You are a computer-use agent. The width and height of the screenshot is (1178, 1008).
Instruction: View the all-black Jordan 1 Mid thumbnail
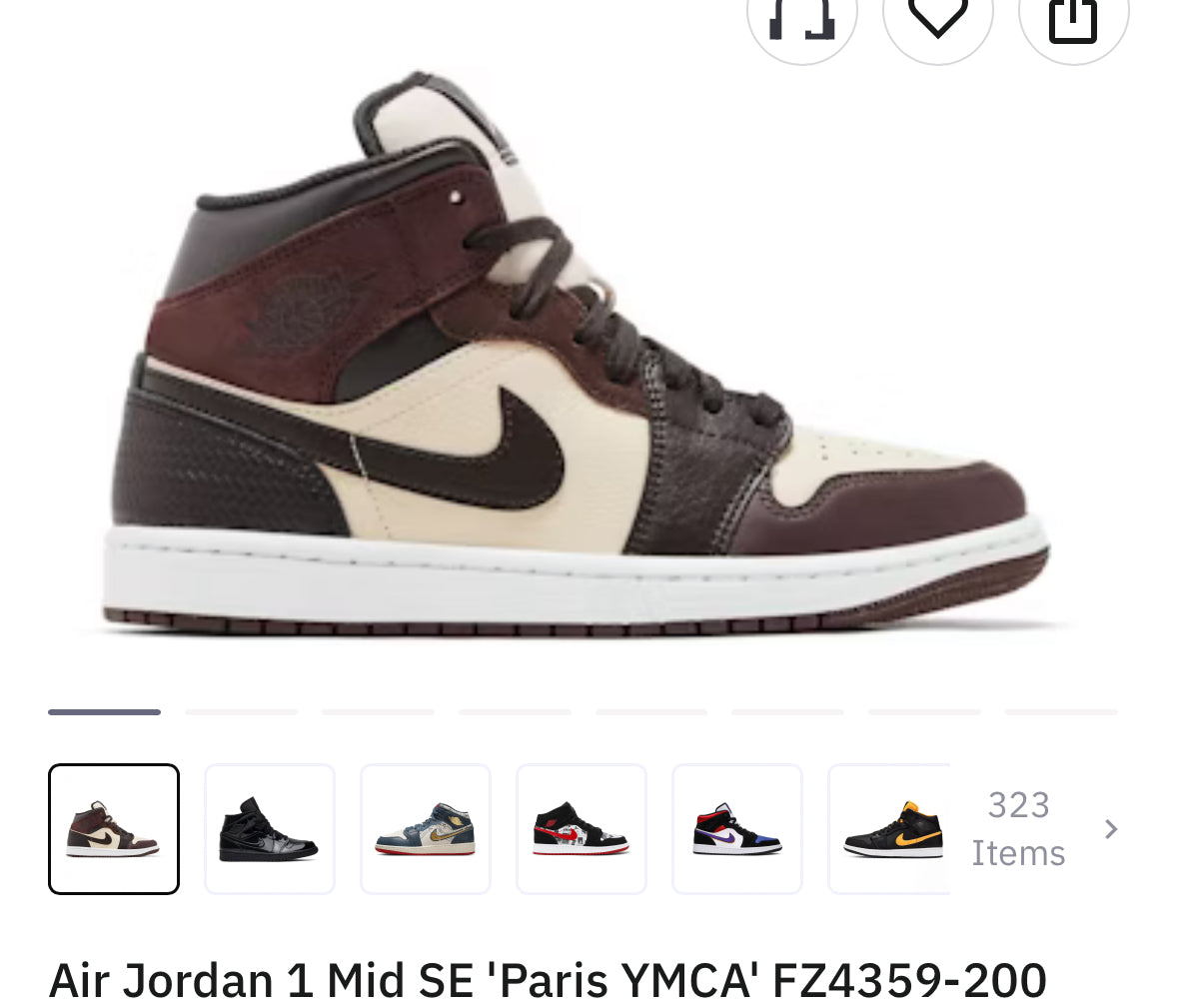point(270,828)
